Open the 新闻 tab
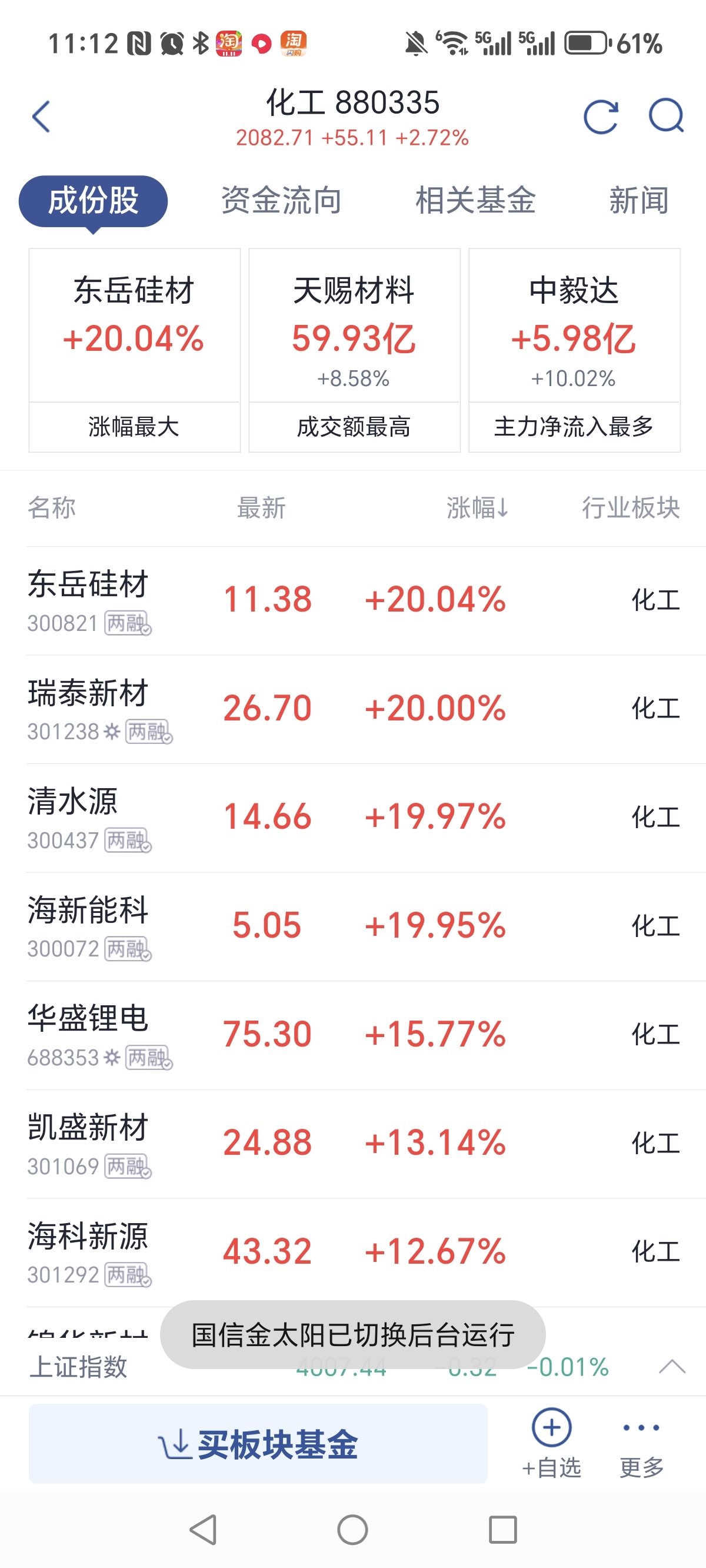The width and height of the screenshot is (706, 1568). [639, 200]
